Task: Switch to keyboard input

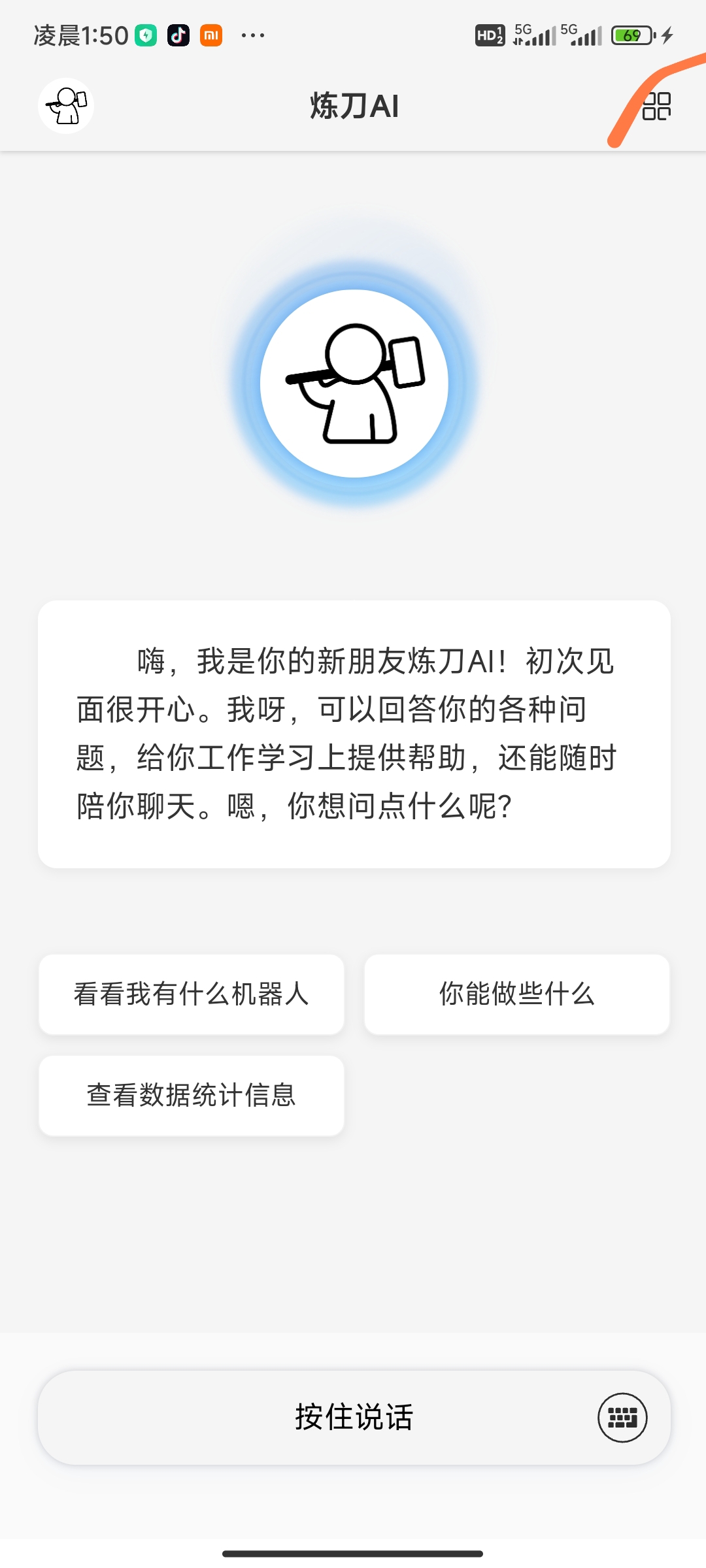Action: tap(622, 1417)
